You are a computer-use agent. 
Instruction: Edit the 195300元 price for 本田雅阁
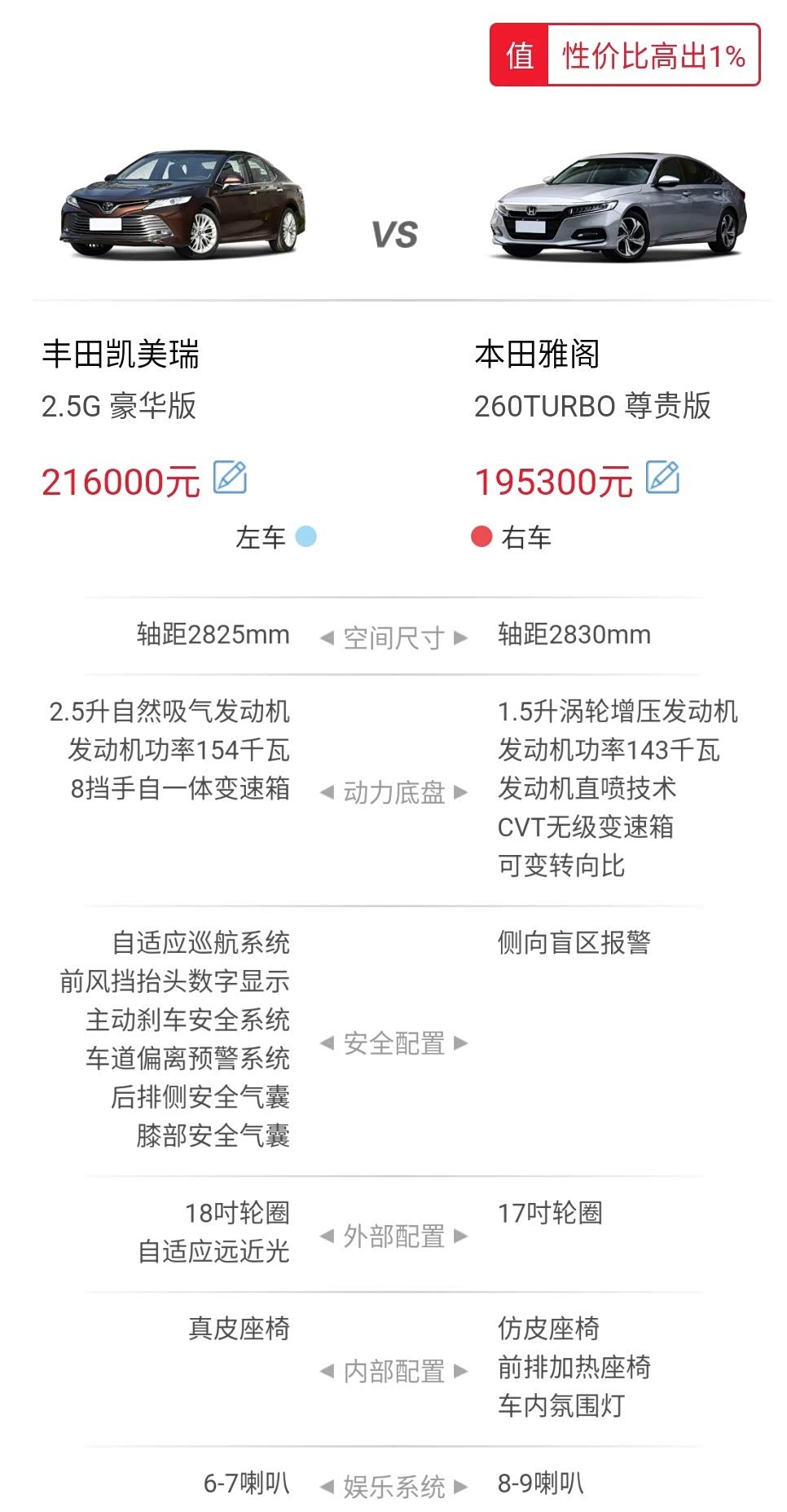[x=662, y=478]
